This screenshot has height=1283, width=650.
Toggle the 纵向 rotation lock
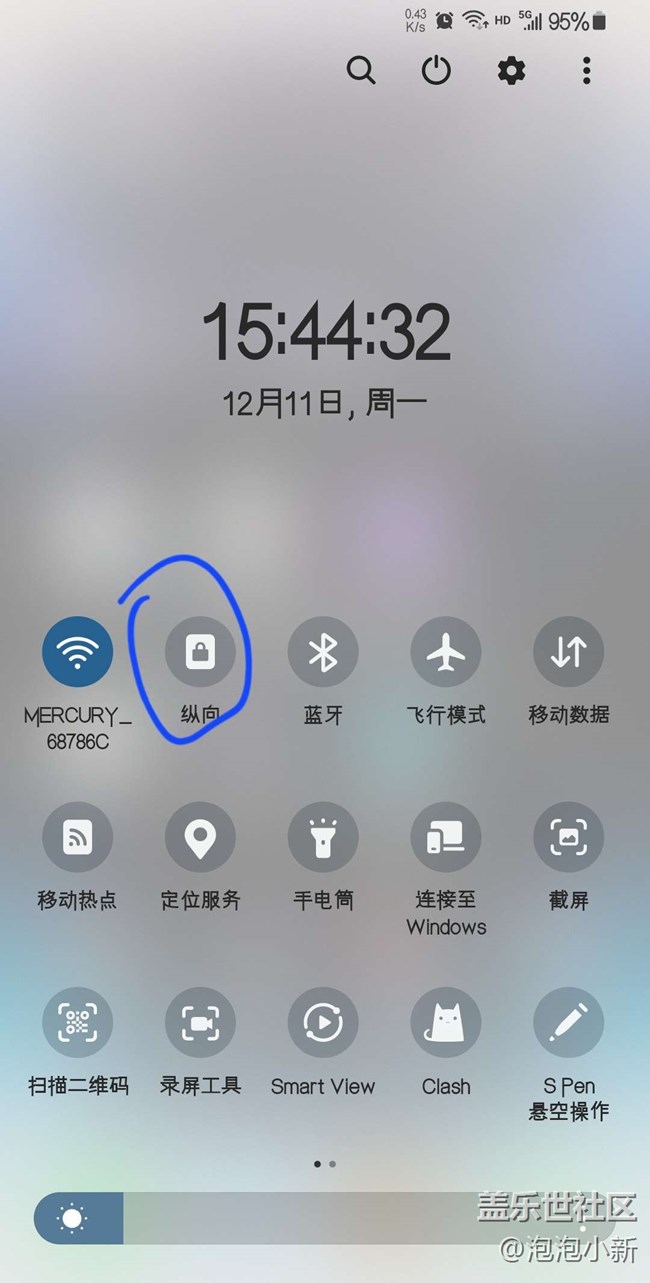(x=200, y=652)
